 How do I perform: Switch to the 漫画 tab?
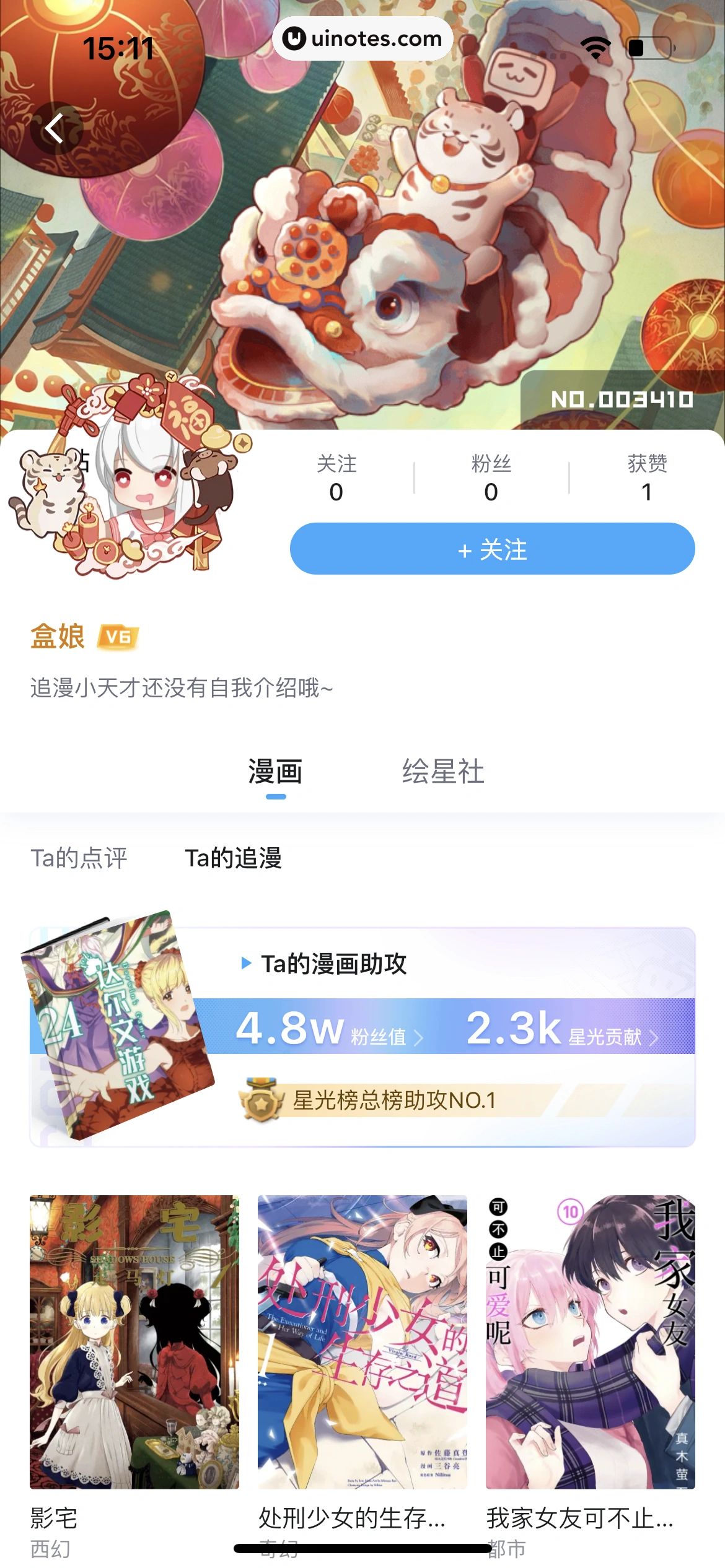275,772
